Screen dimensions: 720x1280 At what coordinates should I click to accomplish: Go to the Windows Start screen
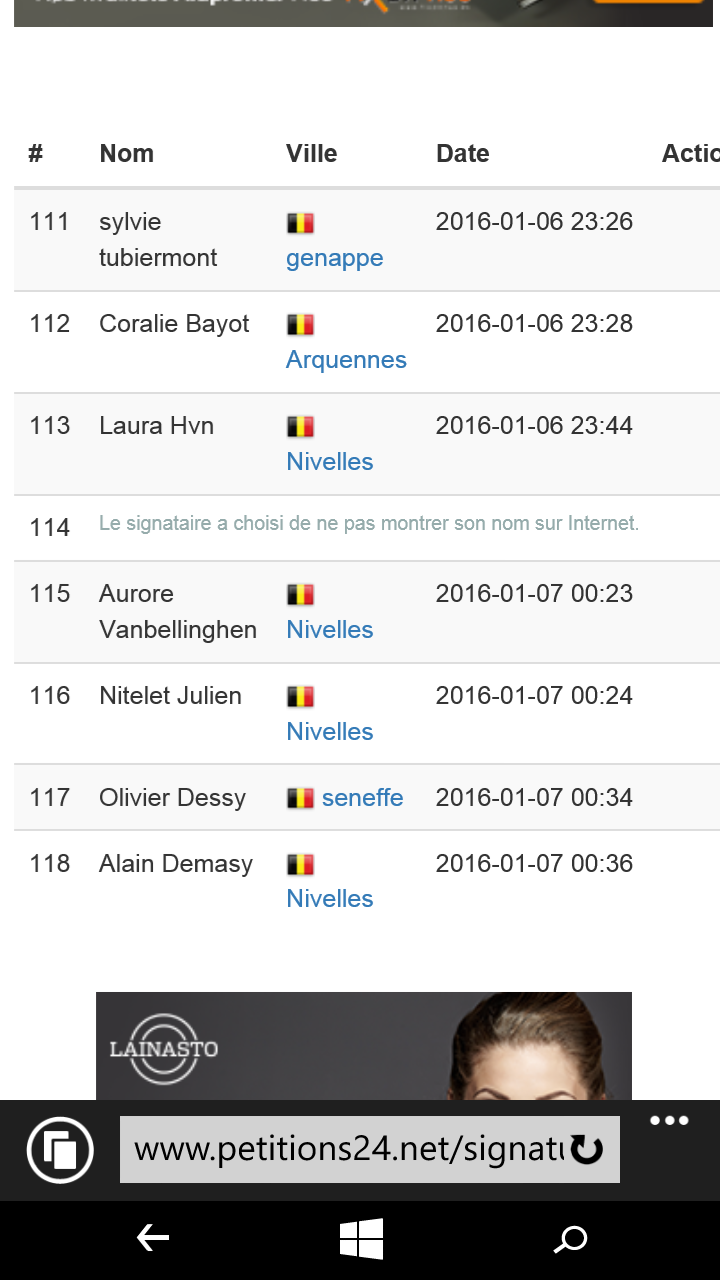[361, 1239]
